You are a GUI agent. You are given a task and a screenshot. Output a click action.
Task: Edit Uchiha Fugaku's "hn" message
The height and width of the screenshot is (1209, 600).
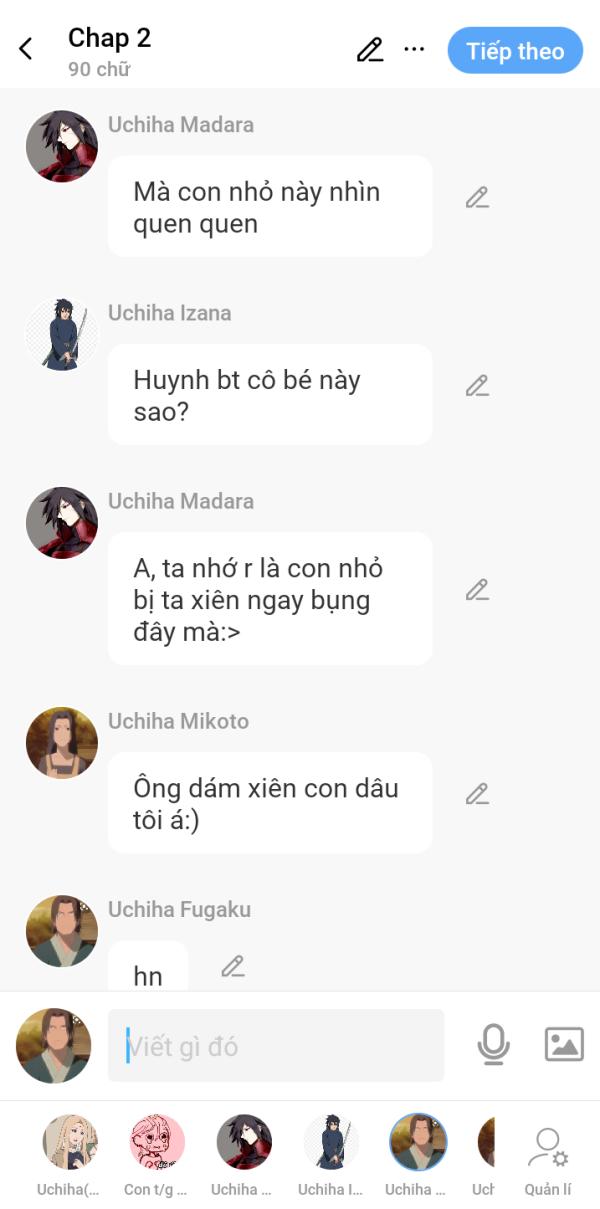pyautogui.click(x=233, y=966)
